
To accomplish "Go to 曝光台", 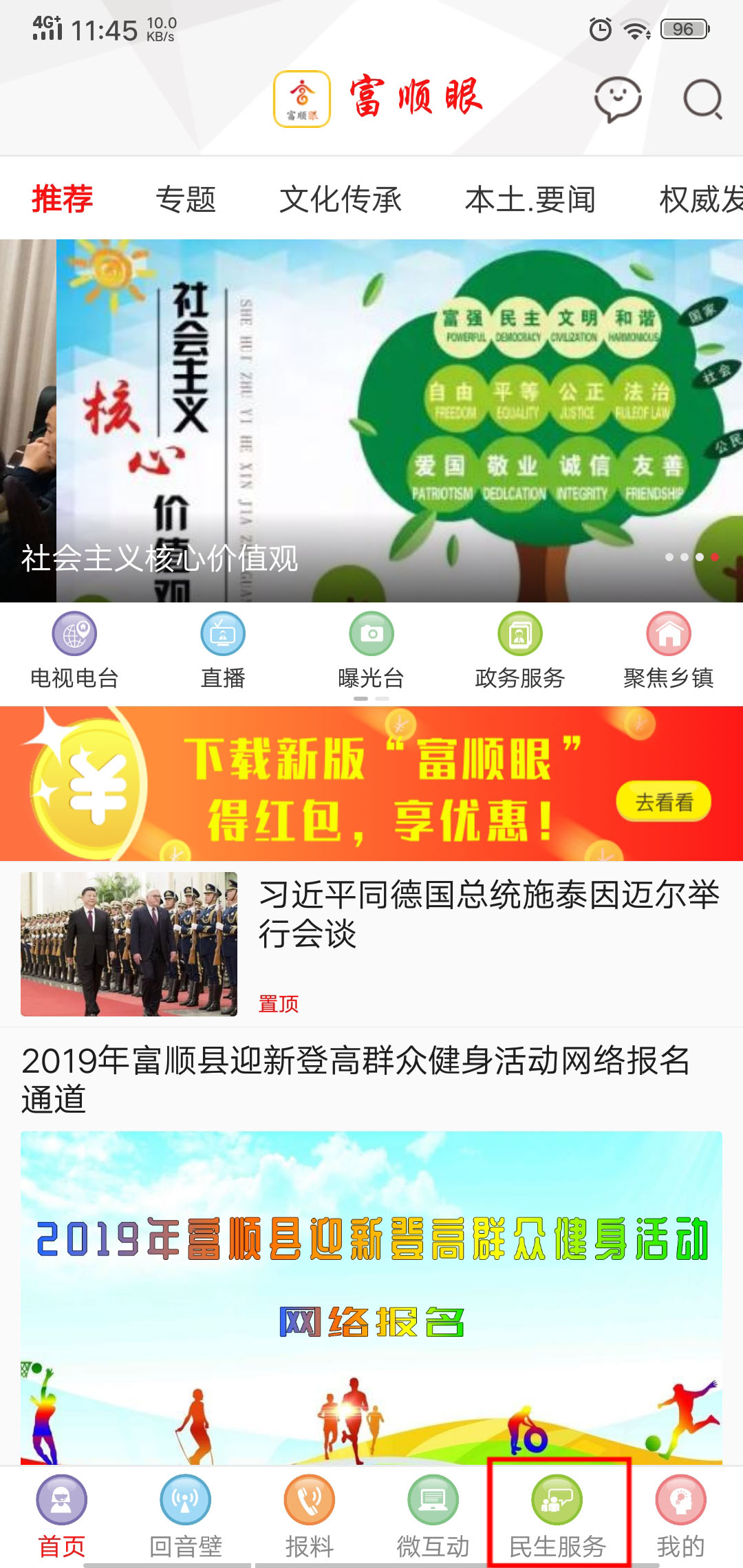I will tap(371, 651).
